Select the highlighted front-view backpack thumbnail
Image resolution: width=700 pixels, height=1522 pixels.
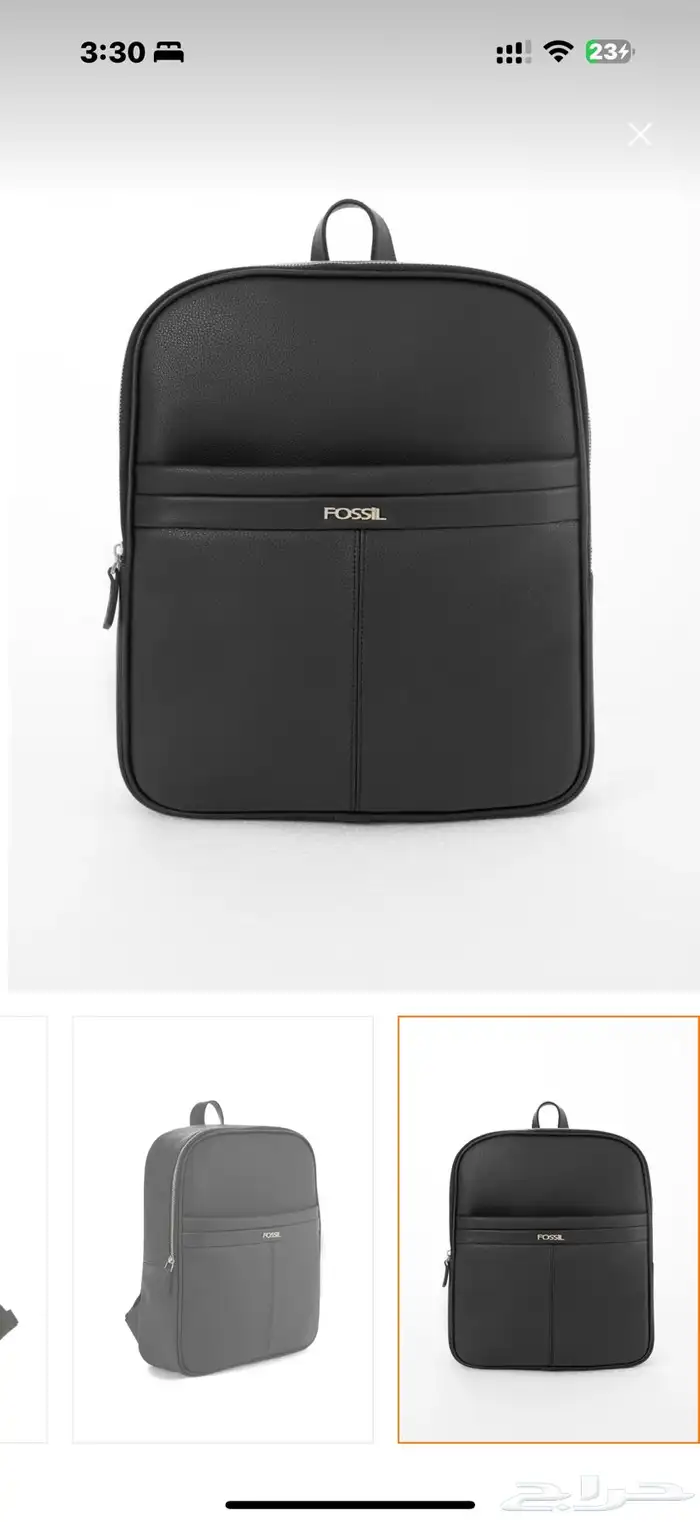[x=548, y=1229]
